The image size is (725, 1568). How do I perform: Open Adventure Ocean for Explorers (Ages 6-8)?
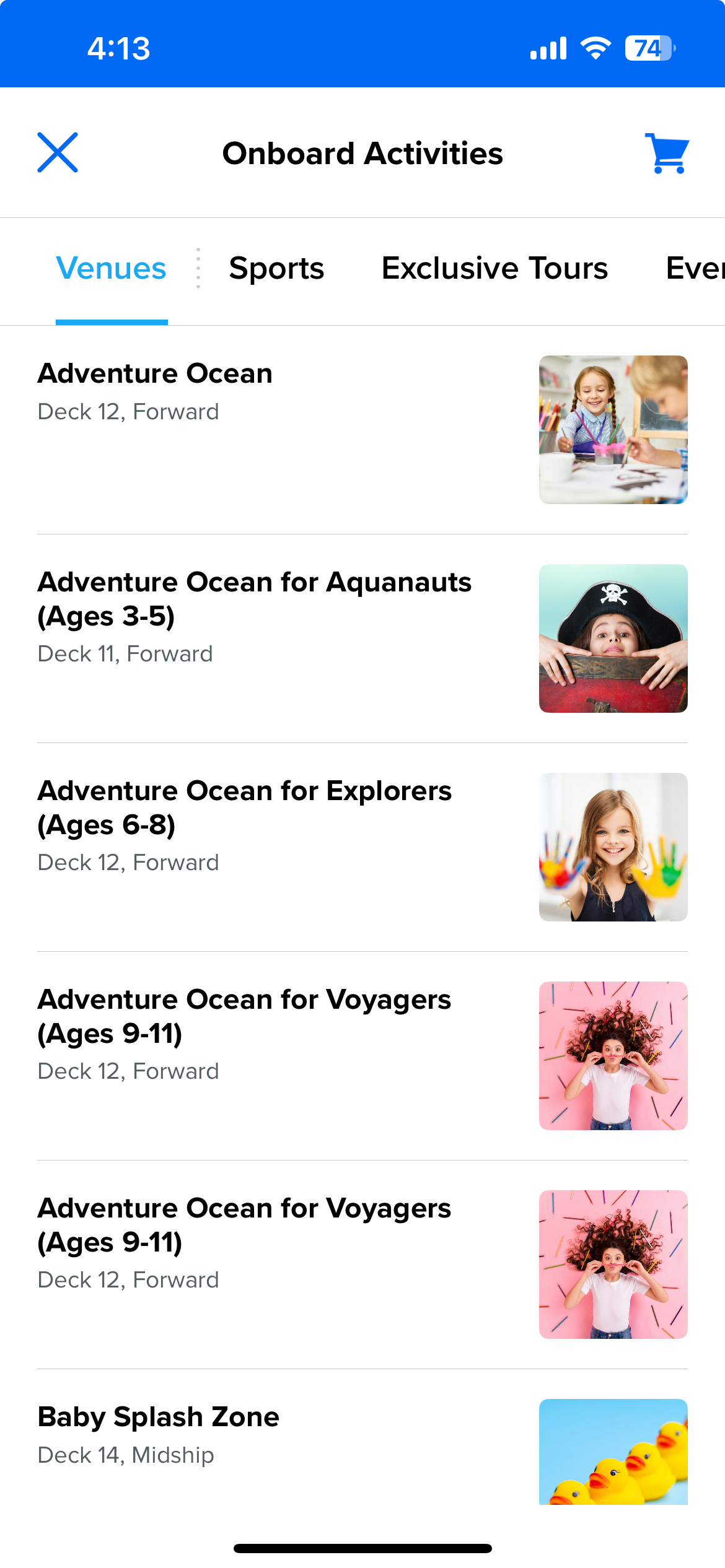(x=362, y=847)
